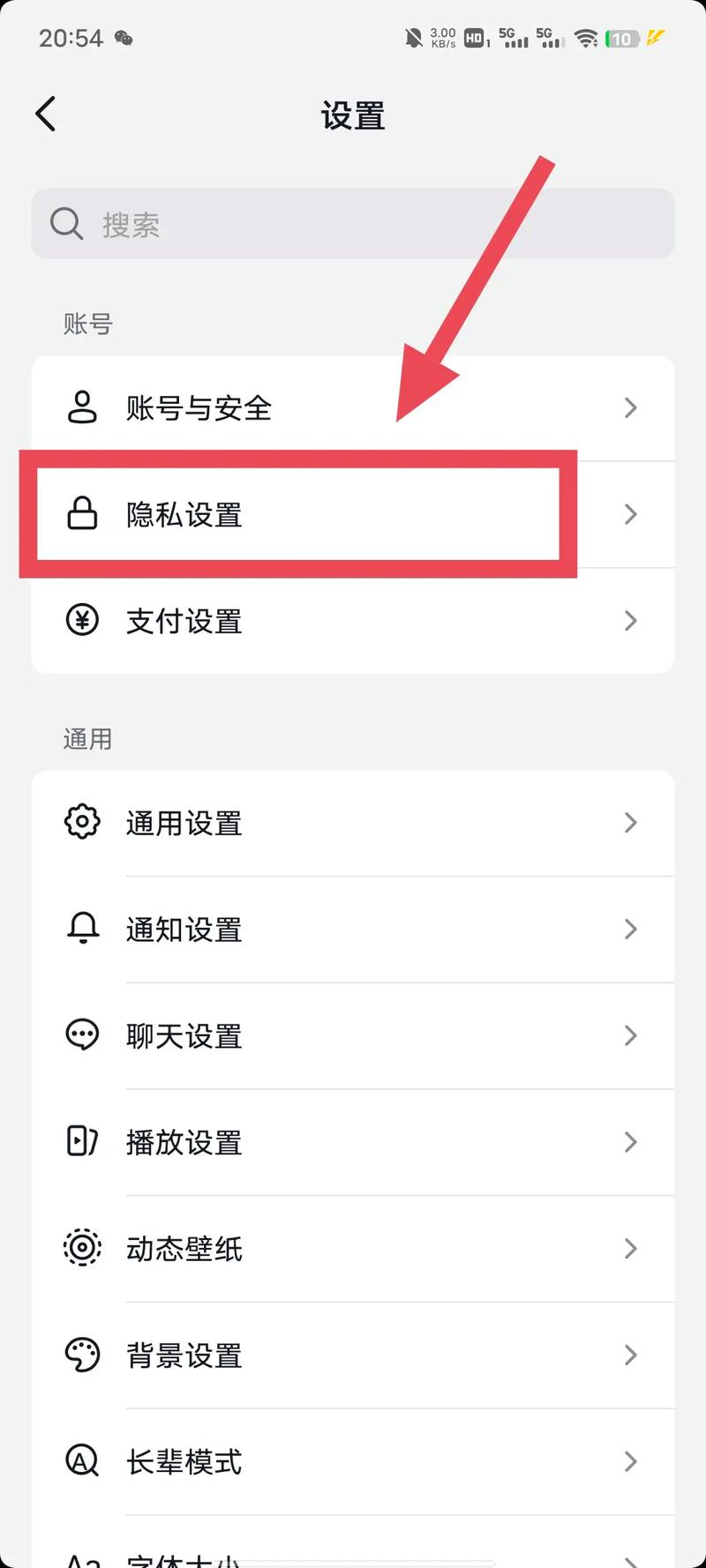Select the gear icon next to 通用设置

[x=82, y=822]
